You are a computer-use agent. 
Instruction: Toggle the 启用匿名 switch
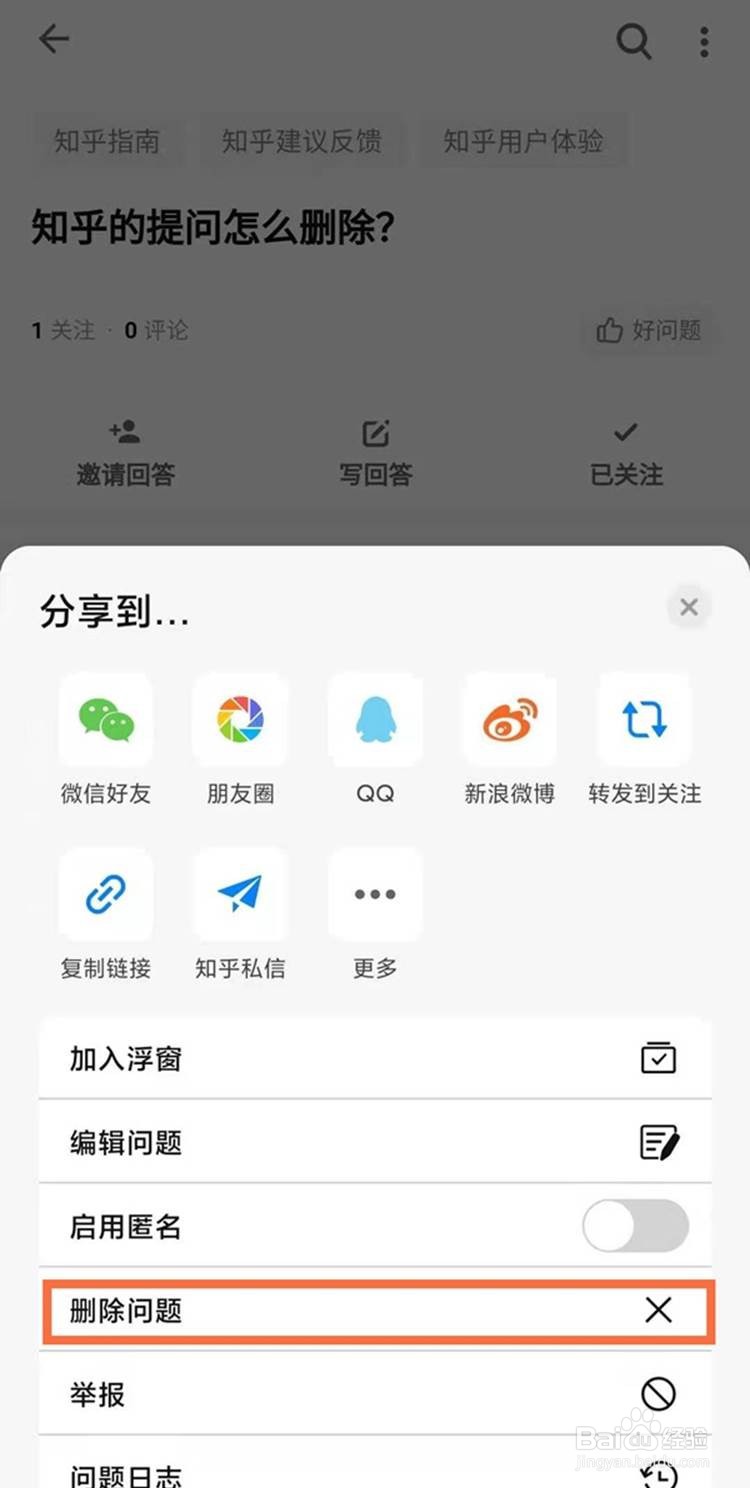point(636,1226)
